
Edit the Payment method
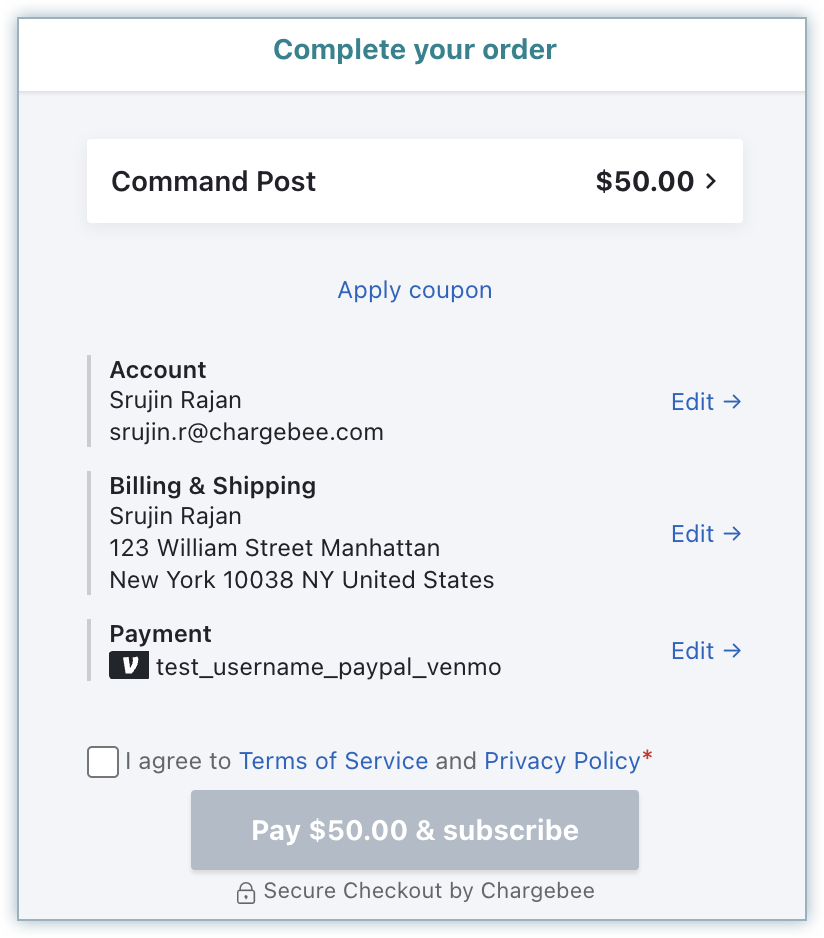pos(705,651)
